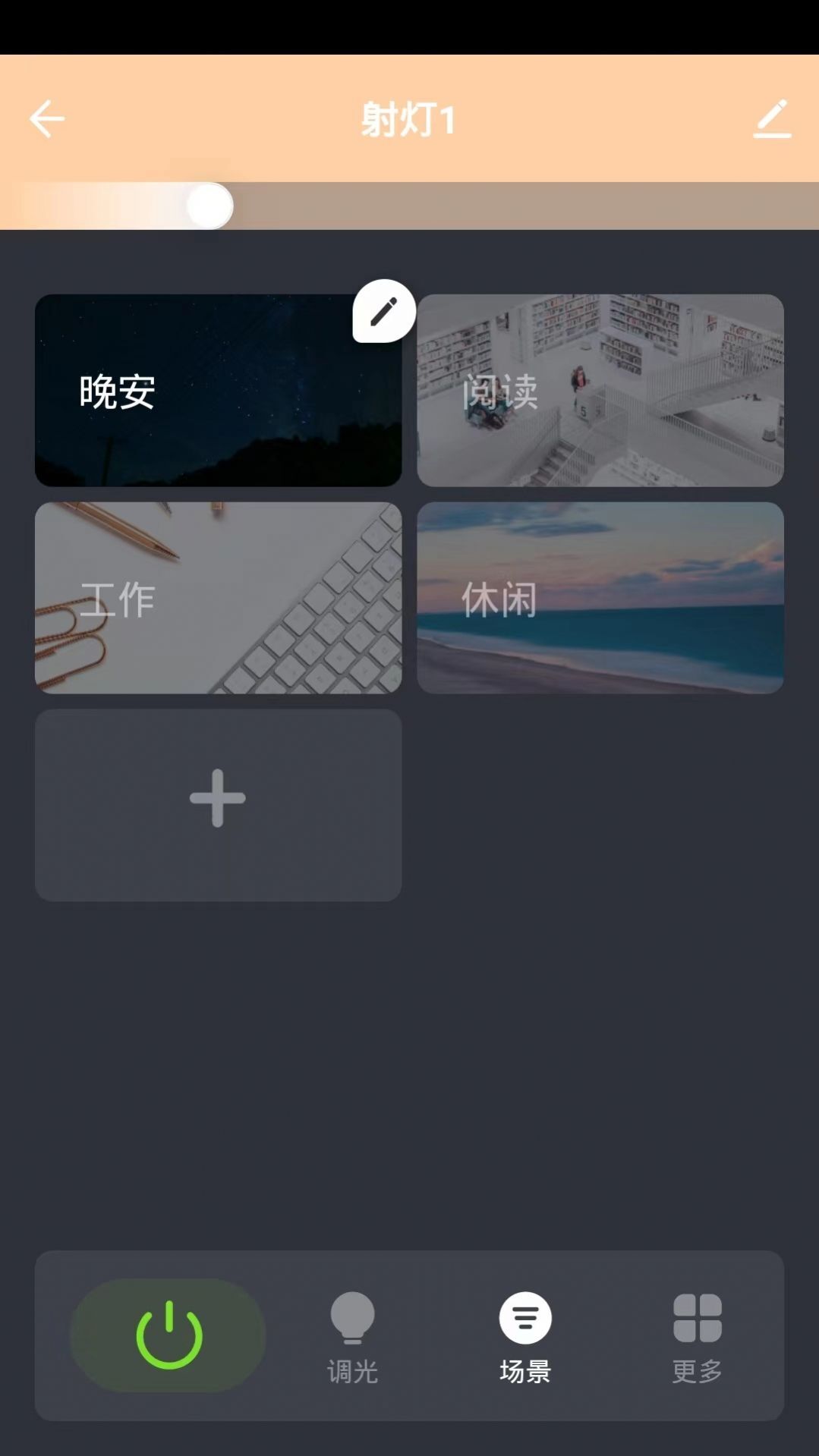Toggle the light off with power button
Viewport: 819px width, 1456px height.
click(167, 1335)
